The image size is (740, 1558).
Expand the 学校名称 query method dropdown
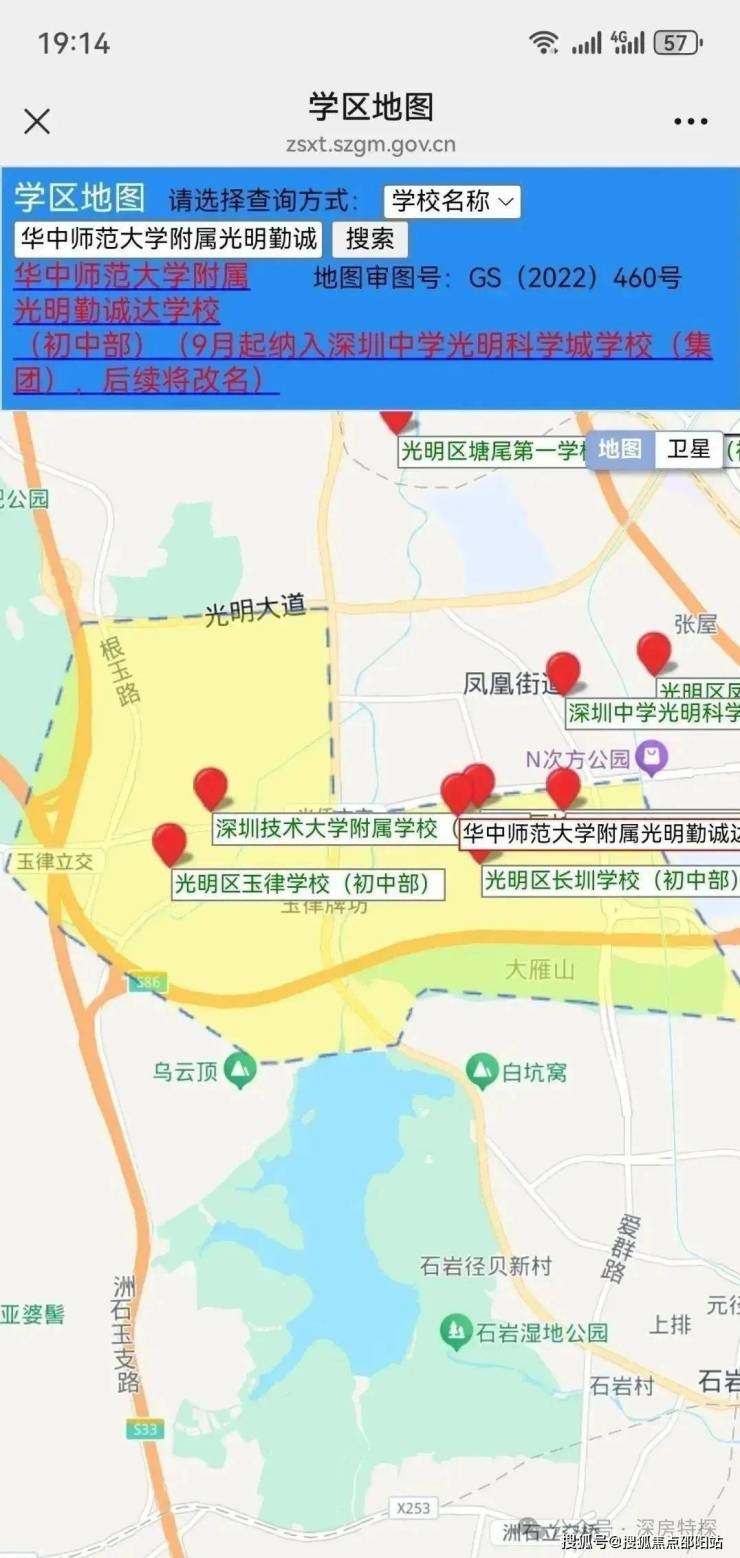[452, 201]
